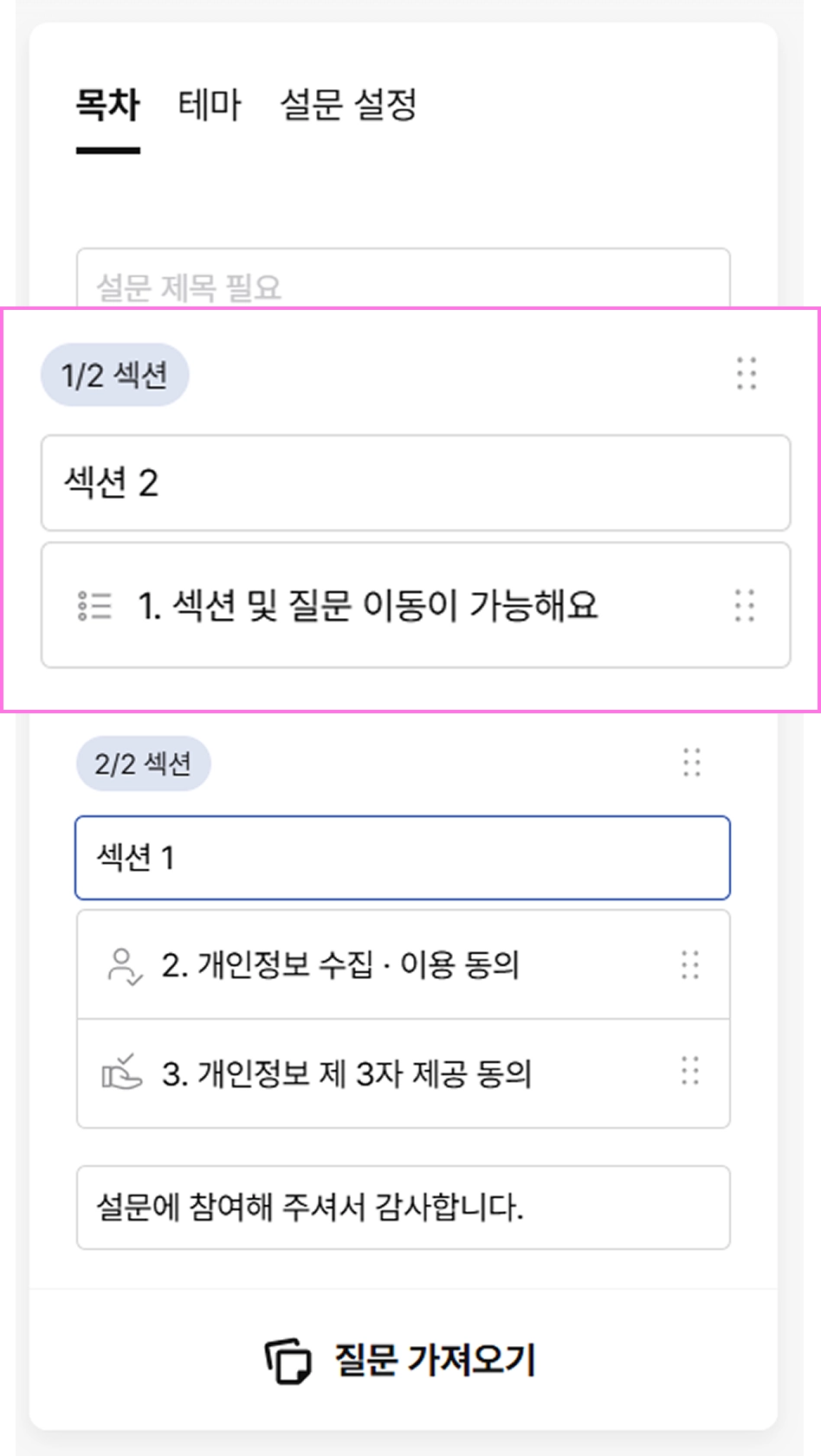821x1456 pixels.
Task: Open the 설문 설정 tab
Action: click(x=348, y=106)
